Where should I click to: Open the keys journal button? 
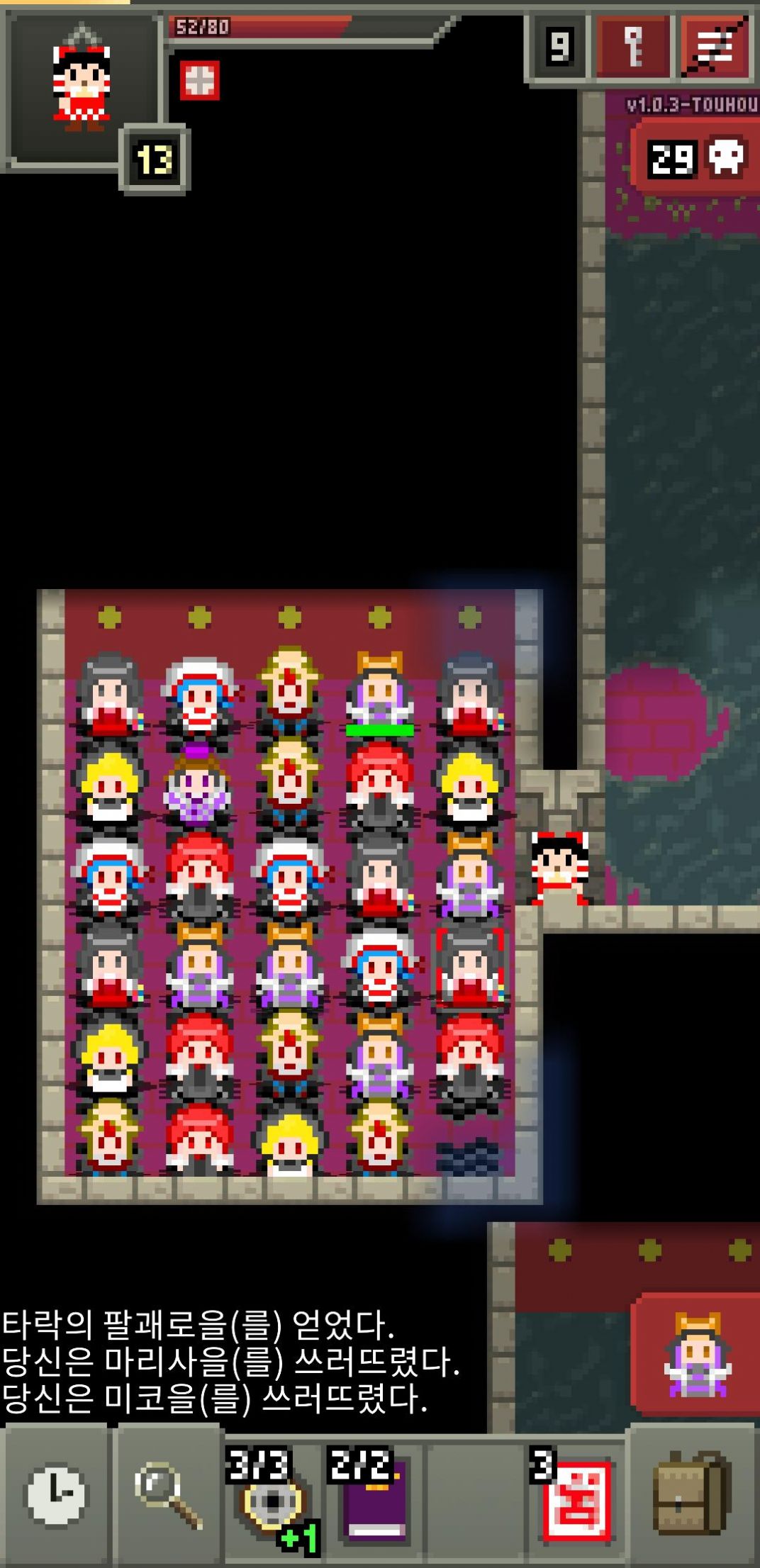tap(633, 47)
